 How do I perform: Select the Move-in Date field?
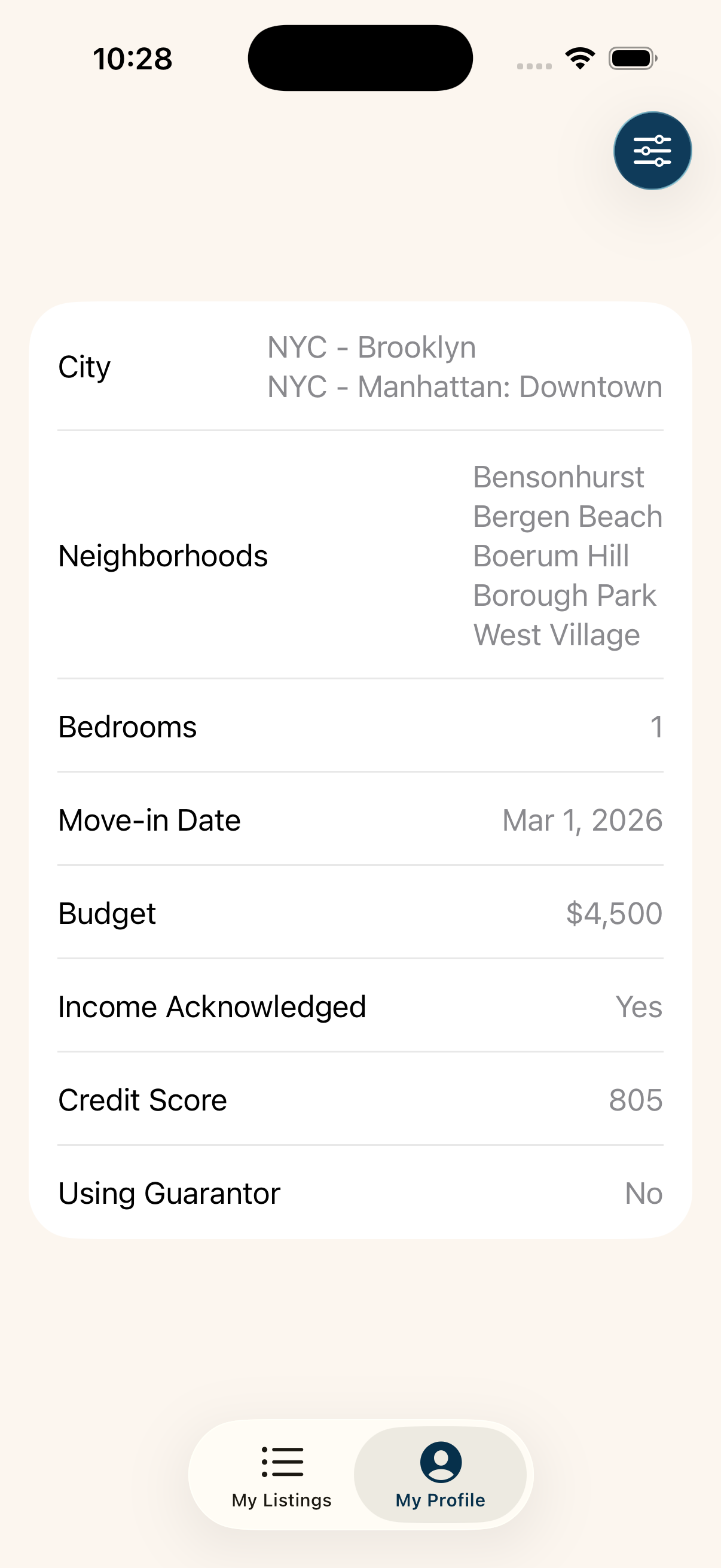[x=360, y=820]
